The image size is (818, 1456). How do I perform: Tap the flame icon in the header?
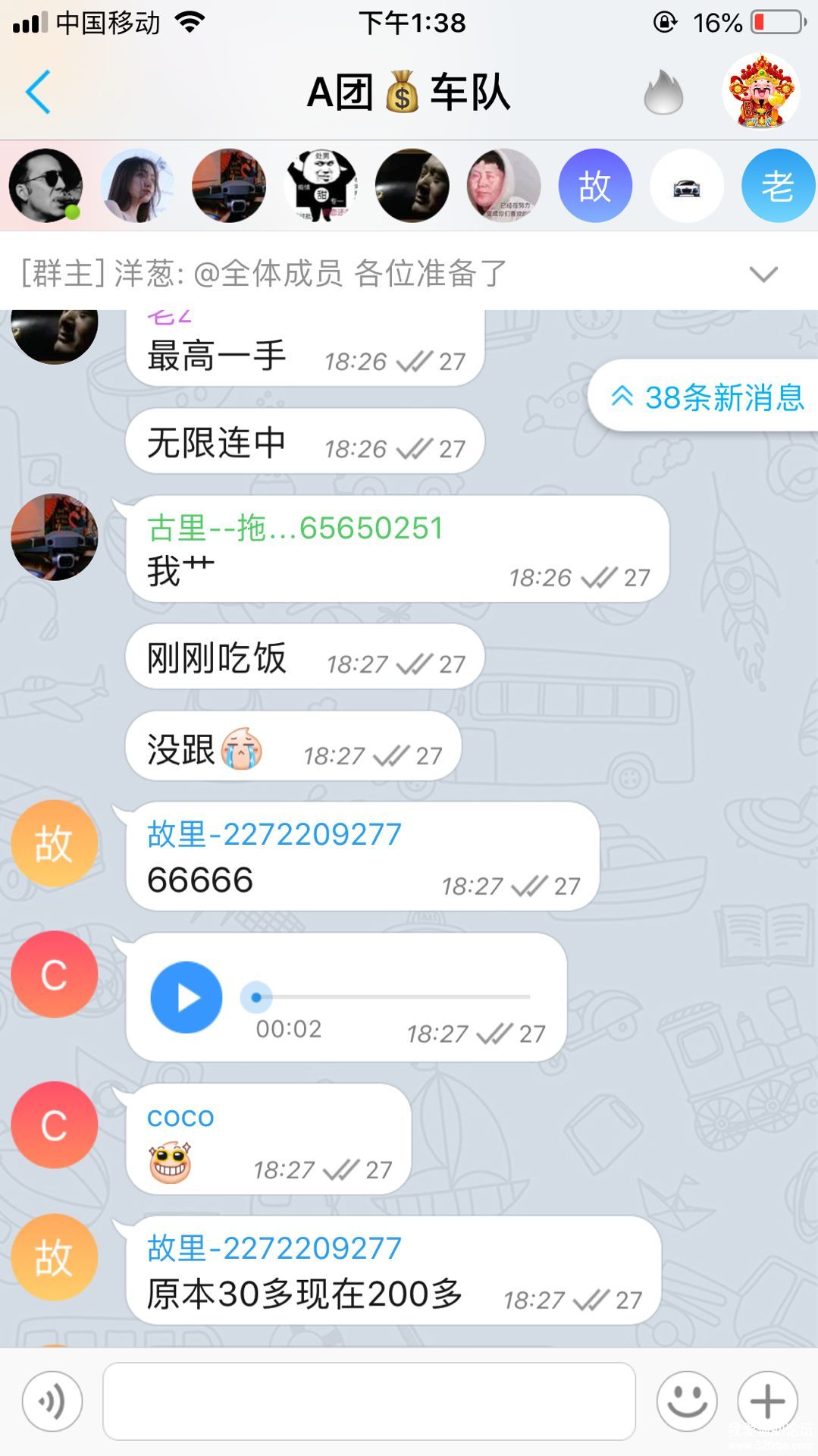[663, 93]
